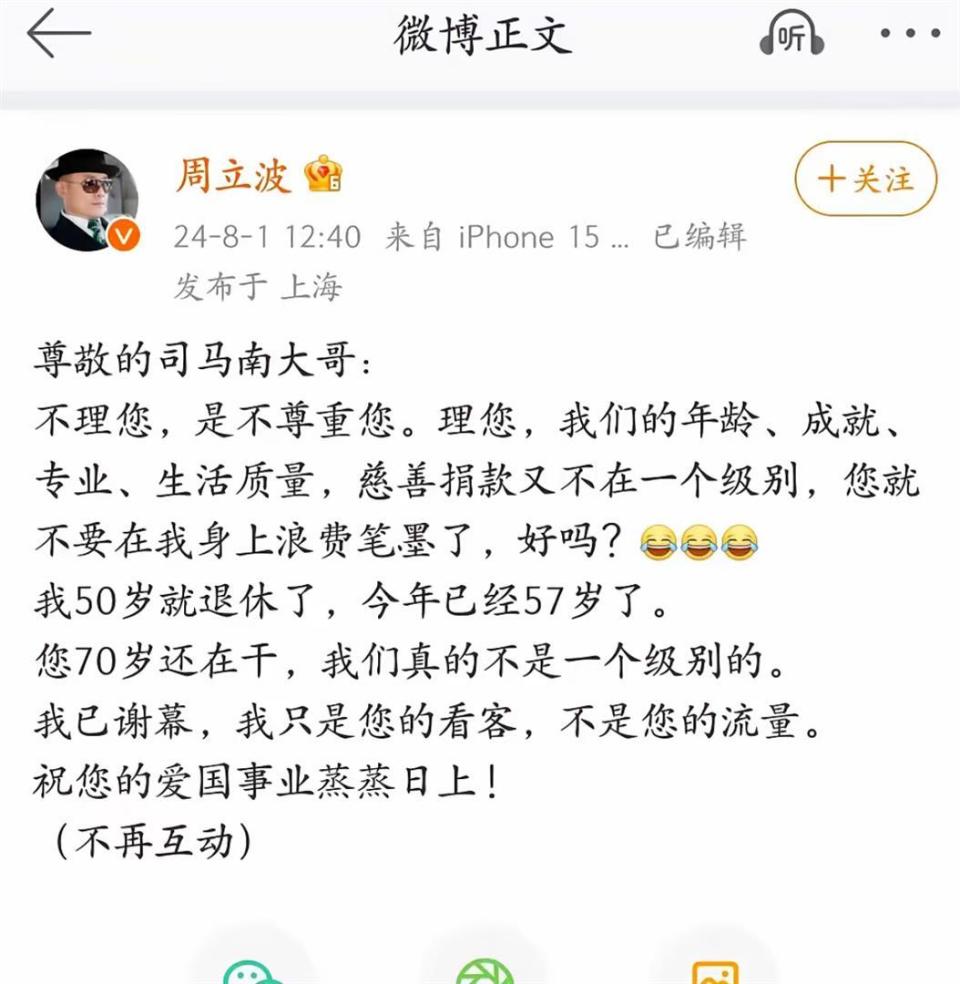Tap the orange V verification badge on avatar
This screenshot has height=984, width=960.
point(122,235)
